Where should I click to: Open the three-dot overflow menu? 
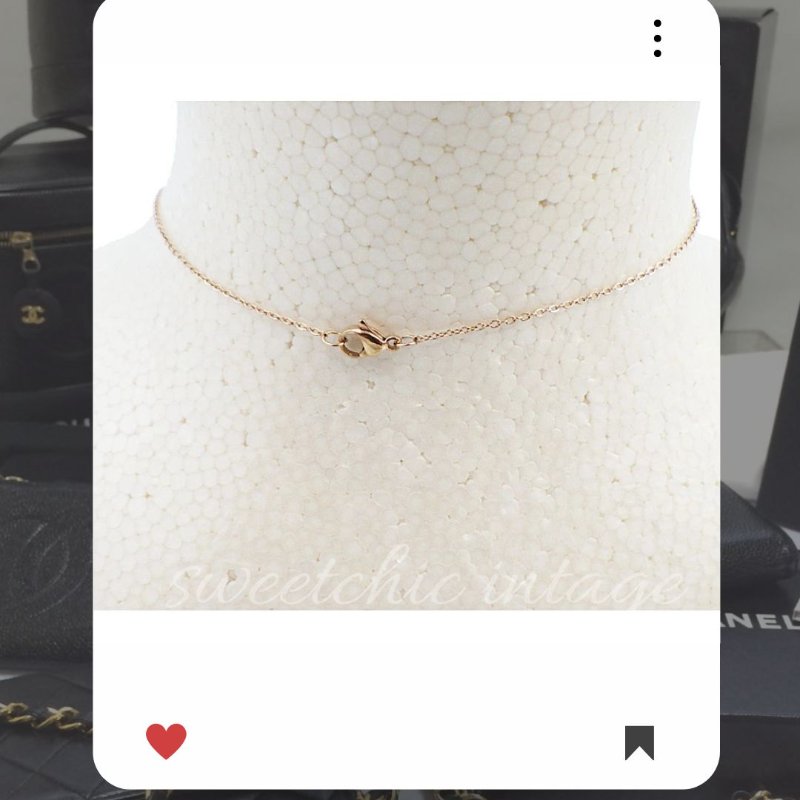657,38
